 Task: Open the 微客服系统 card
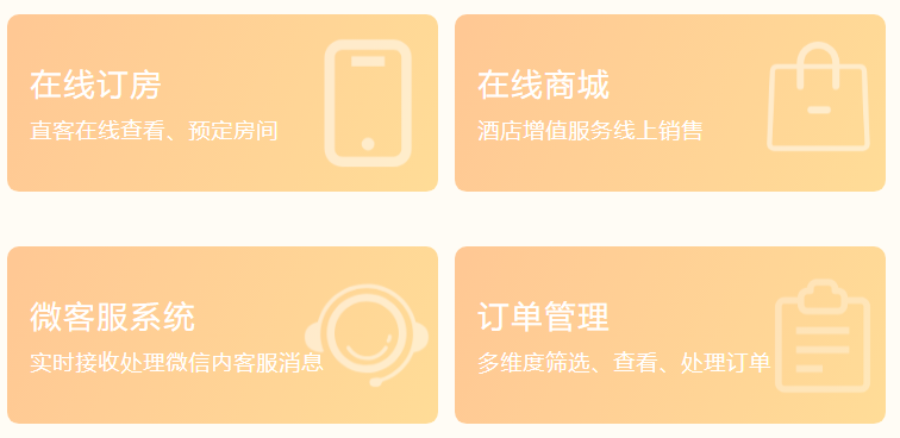click(222, 335)
